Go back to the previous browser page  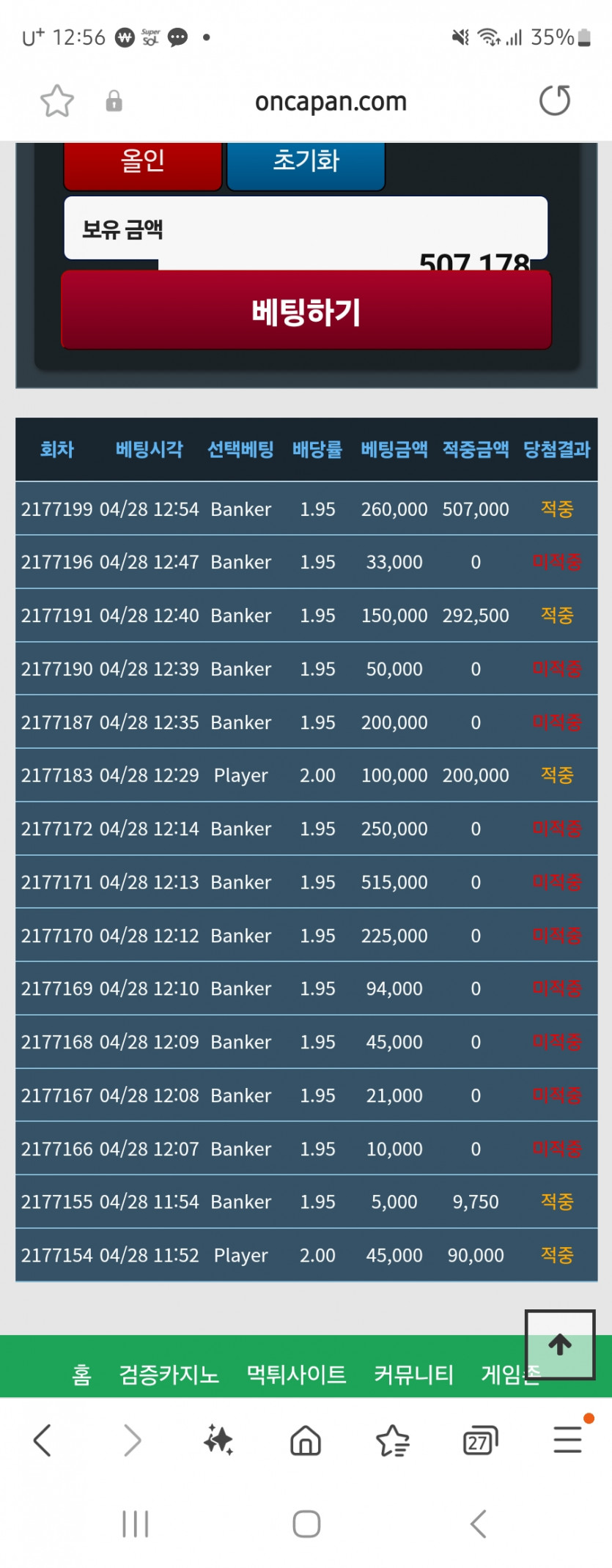point(43,1441)
